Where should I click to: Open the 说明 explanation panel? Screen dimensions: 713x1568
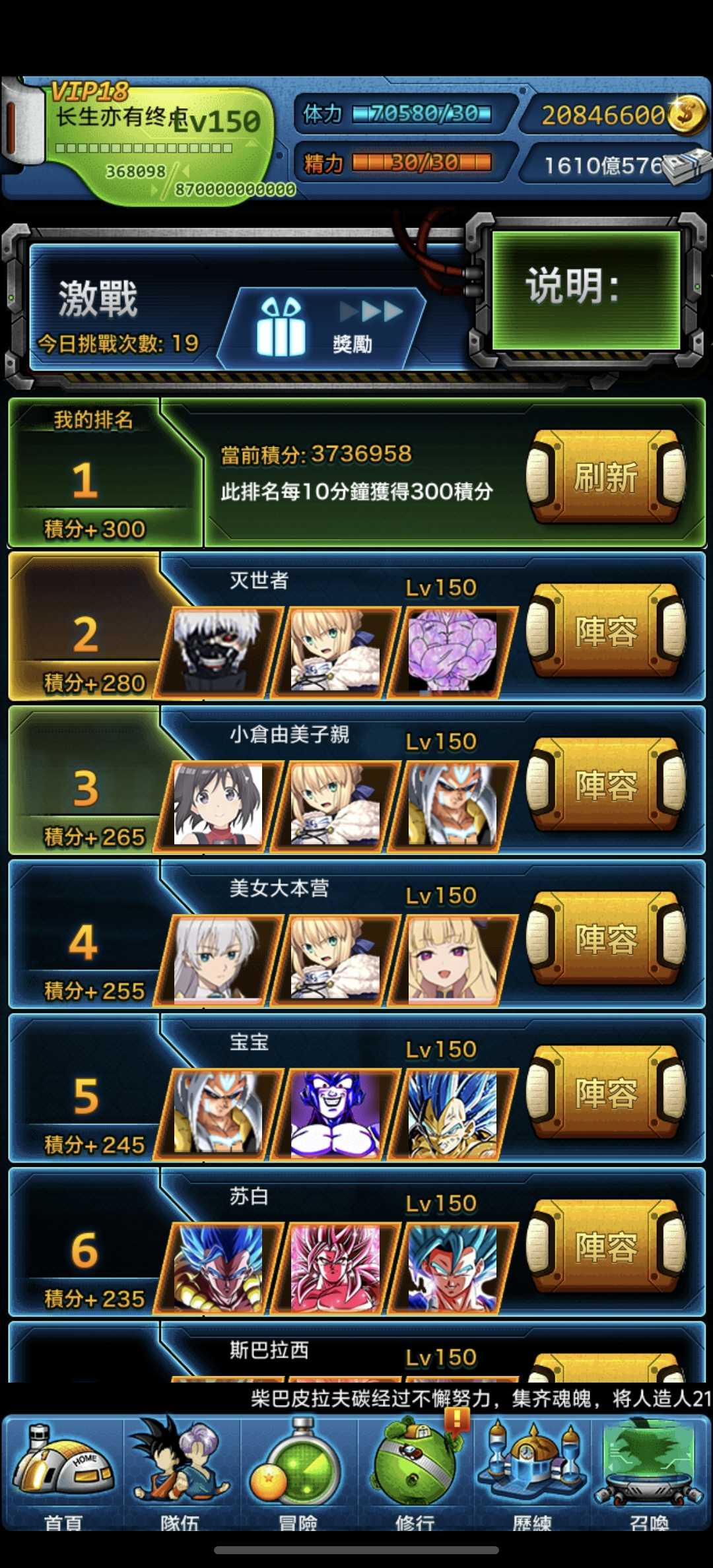tap(585, 288)
